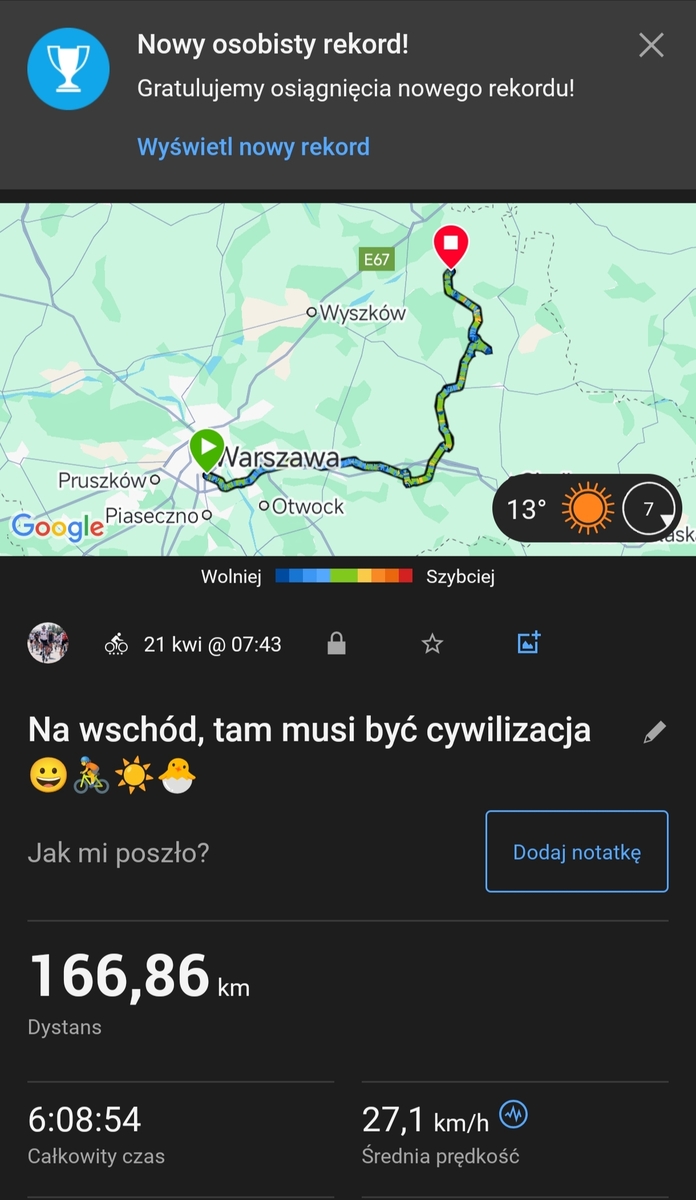Dismiss the new personal record banner
696x1200 pixels.
tap(651, 45)
